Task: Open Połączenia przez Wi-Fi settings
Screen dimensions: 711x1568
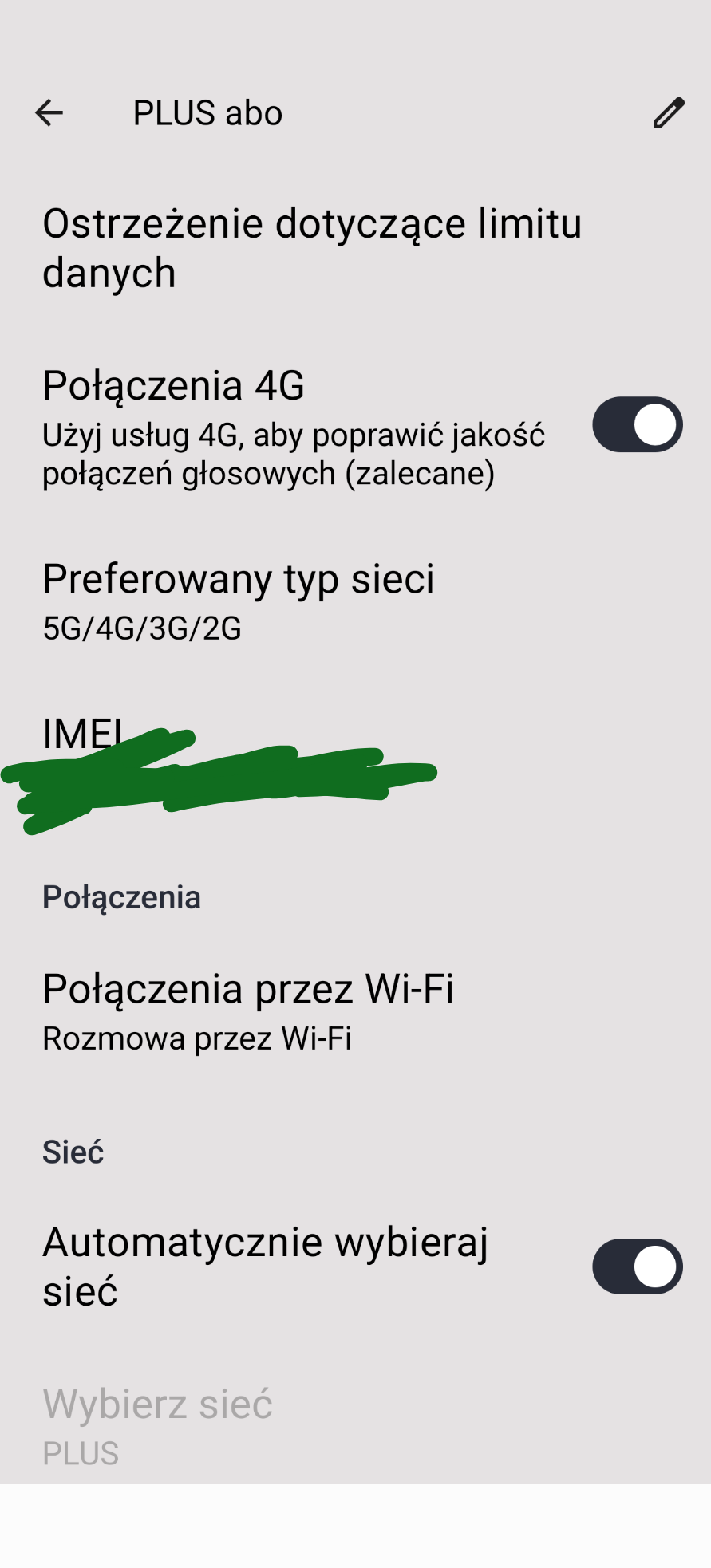Action: pyautogui.click(x=247, y=1011)
